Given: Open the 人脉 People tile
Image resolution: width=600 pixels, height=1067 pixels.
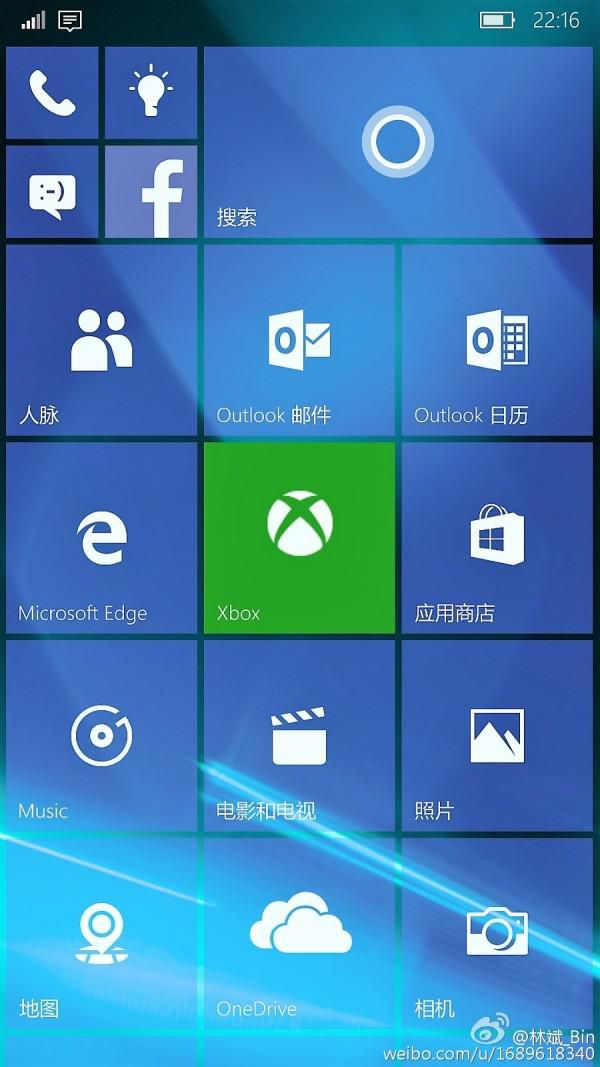Looking at the screenshot, I should [x=101, y=340].
